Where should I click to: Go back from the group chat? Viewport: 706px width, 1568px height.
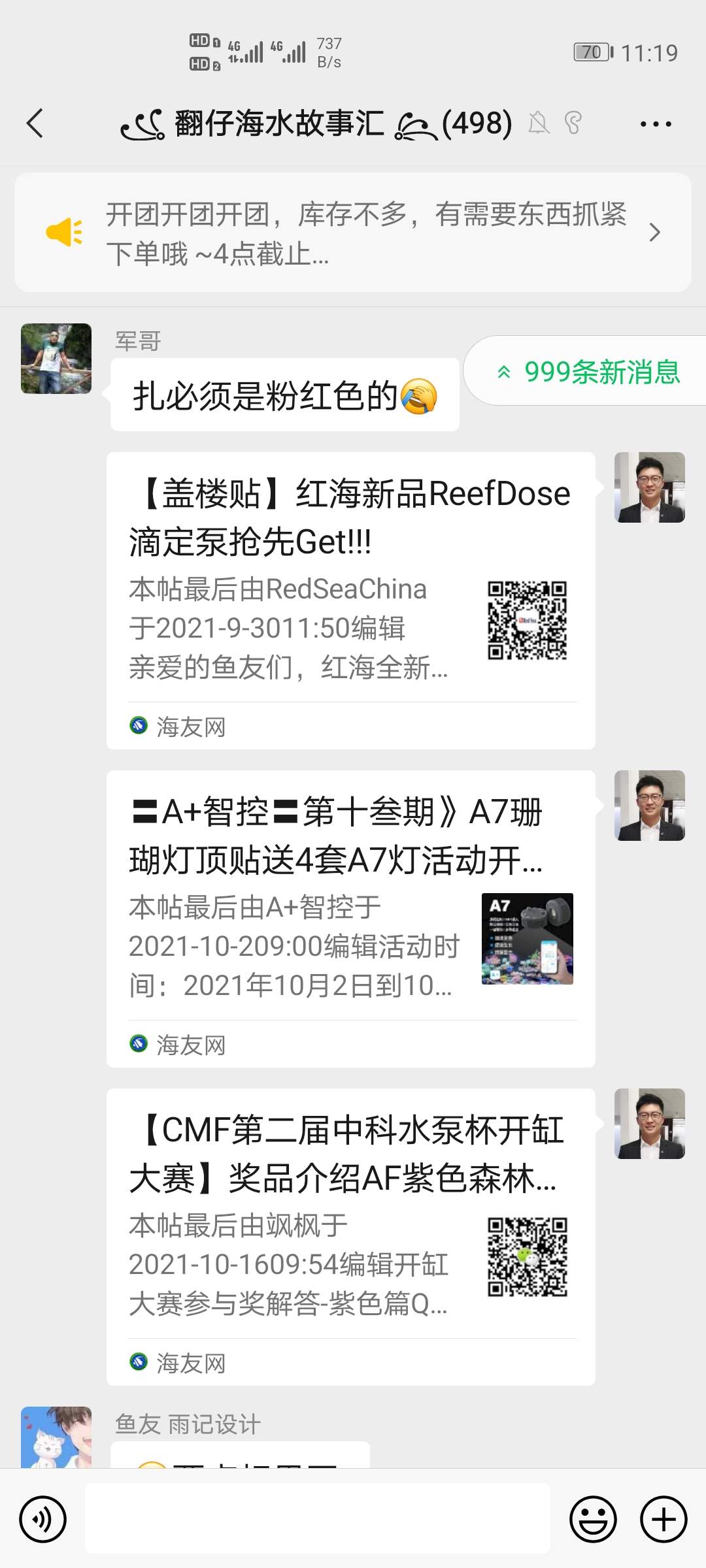point(35,123)
